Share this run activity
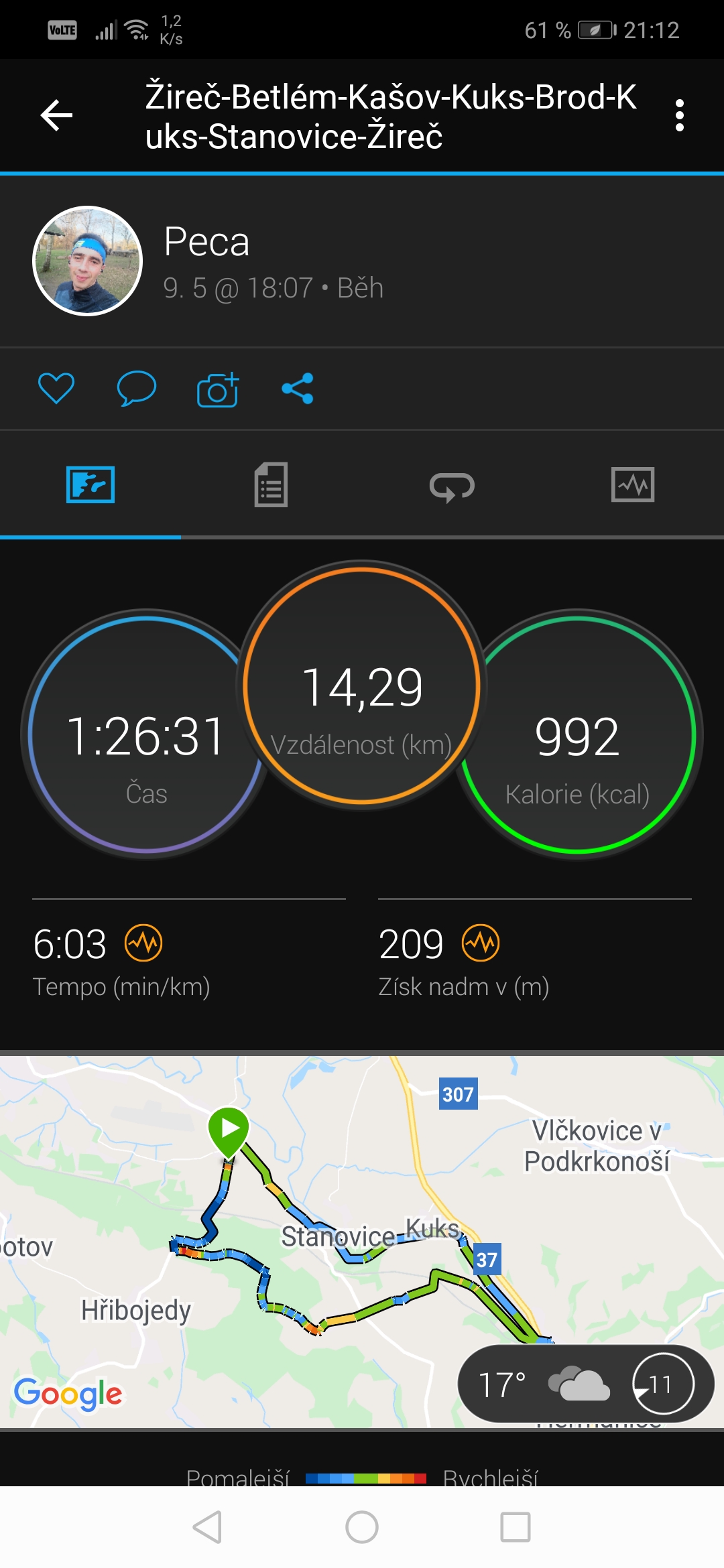The image size is (724, 1568). [298, 389]
